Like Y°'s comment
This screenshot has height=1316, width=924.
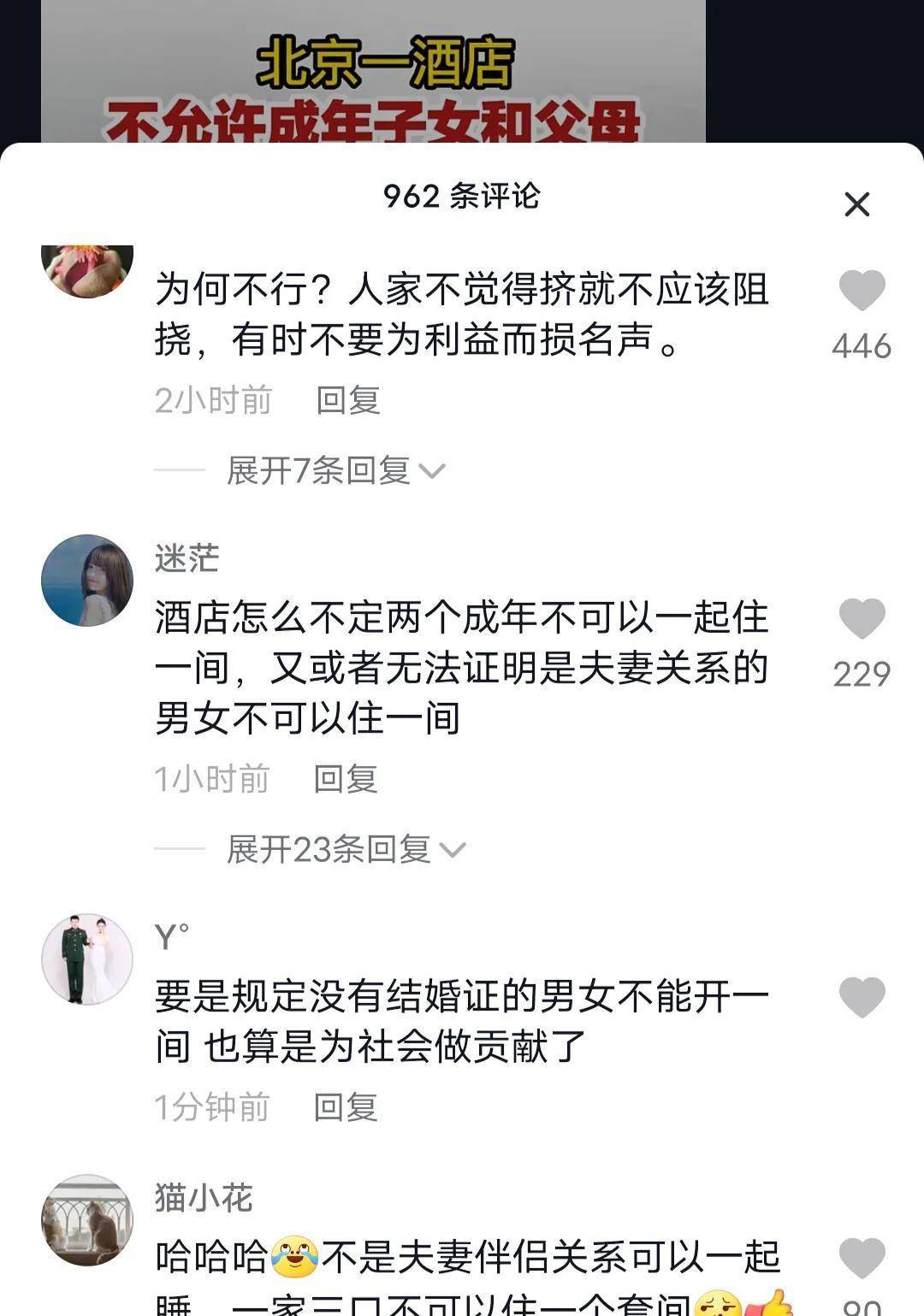click(x=862, y=998)
